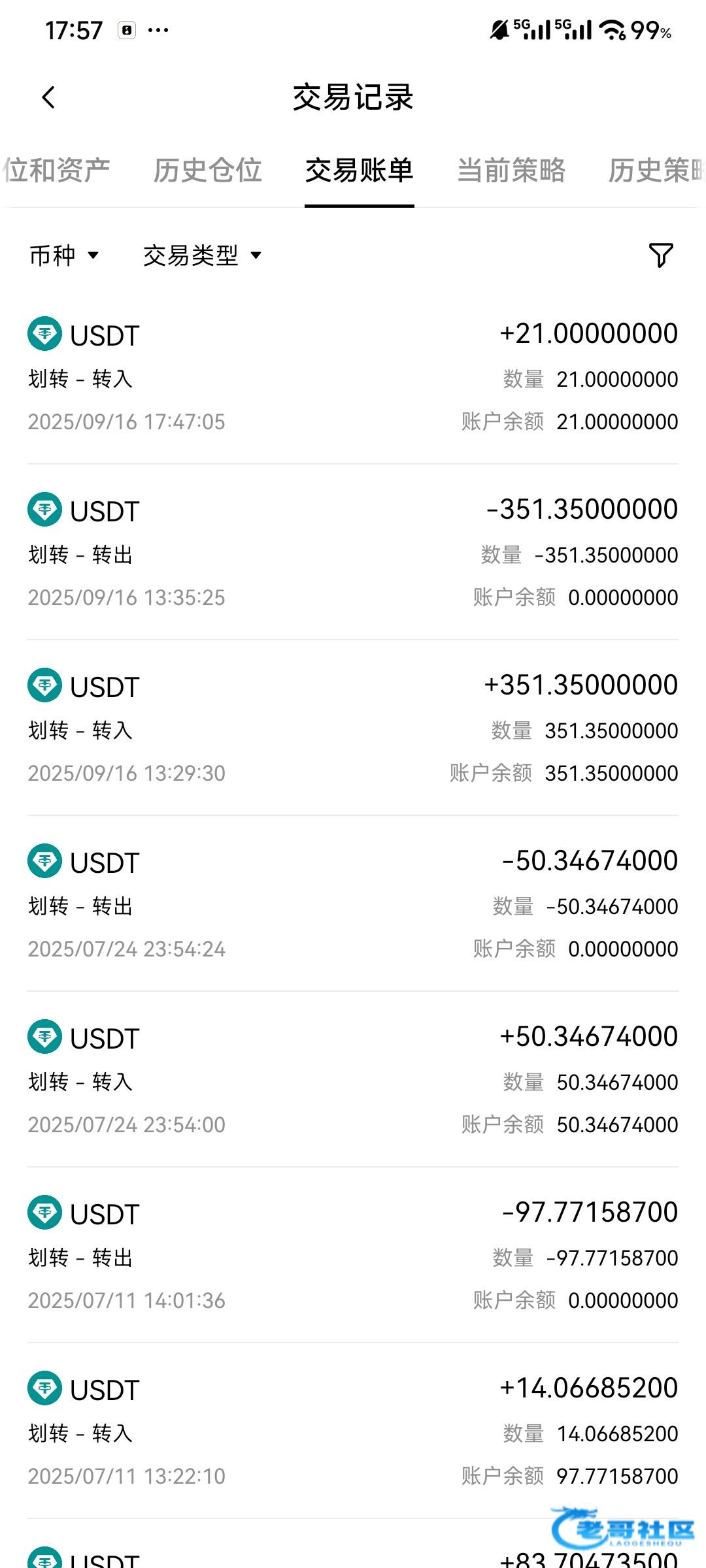Expand the 币种 dropdown
The image size is (706, 1568).
(x=63, y=255)
